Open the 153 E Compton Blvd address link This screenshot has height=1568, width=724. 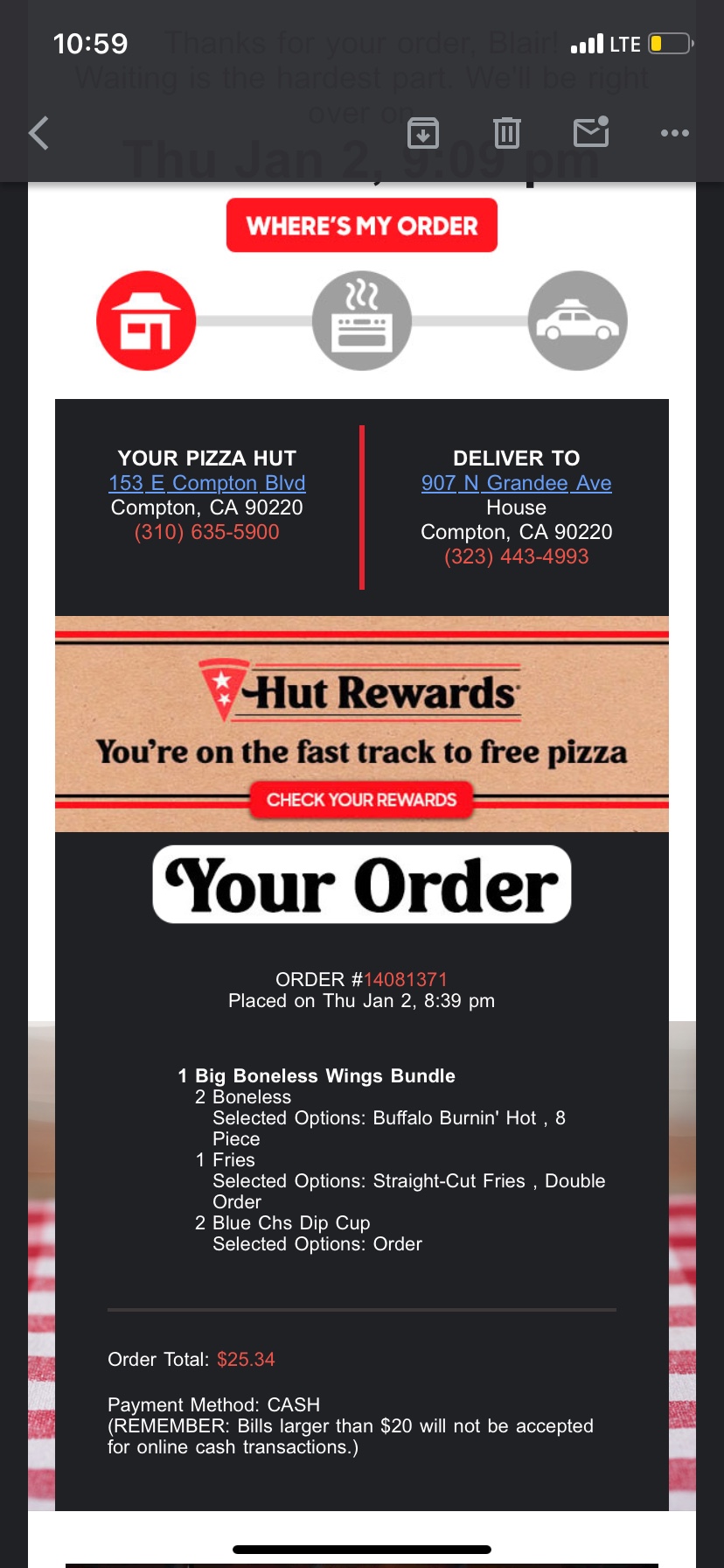pyautogui.click(x=207, y=483)
